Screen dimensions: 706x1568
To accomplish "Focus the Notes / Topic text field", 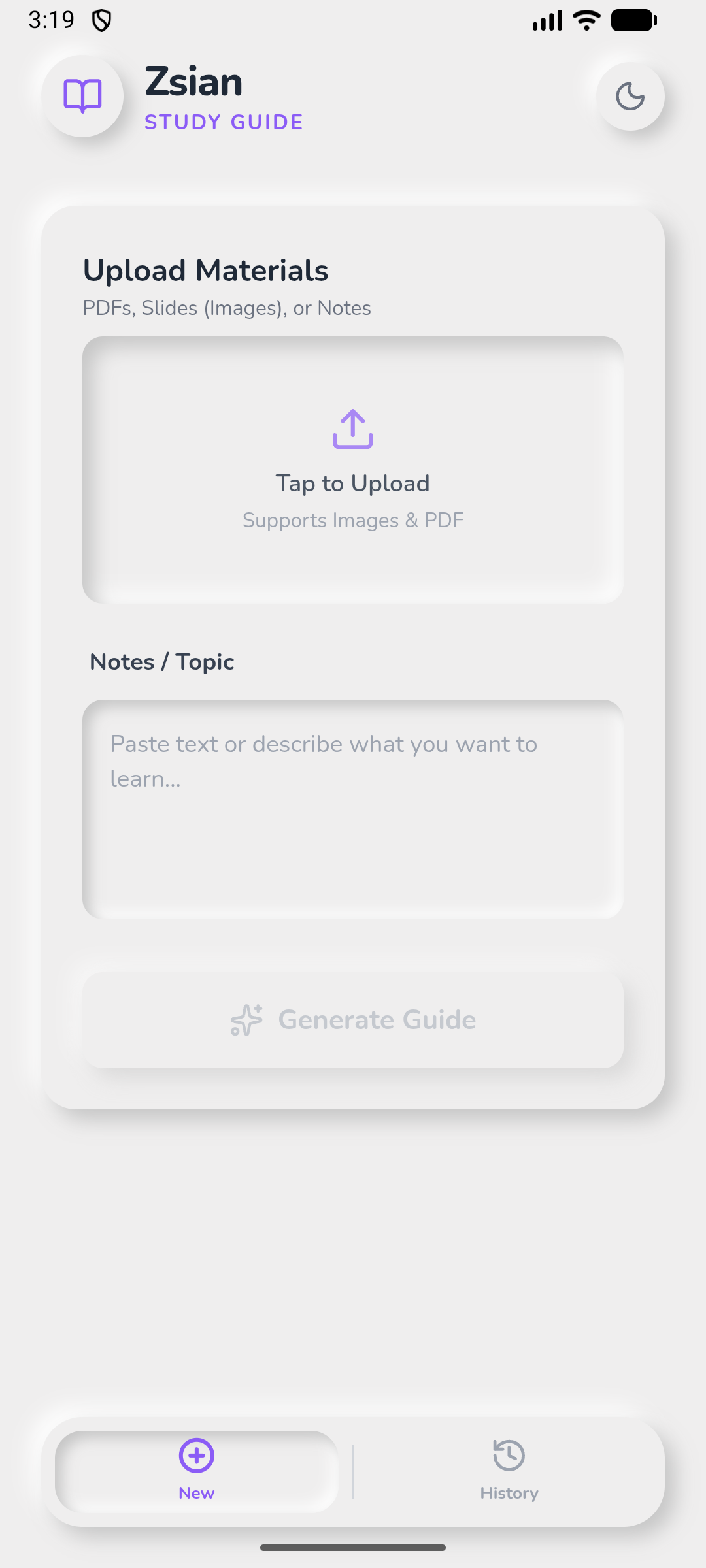I will pos(352,809).
